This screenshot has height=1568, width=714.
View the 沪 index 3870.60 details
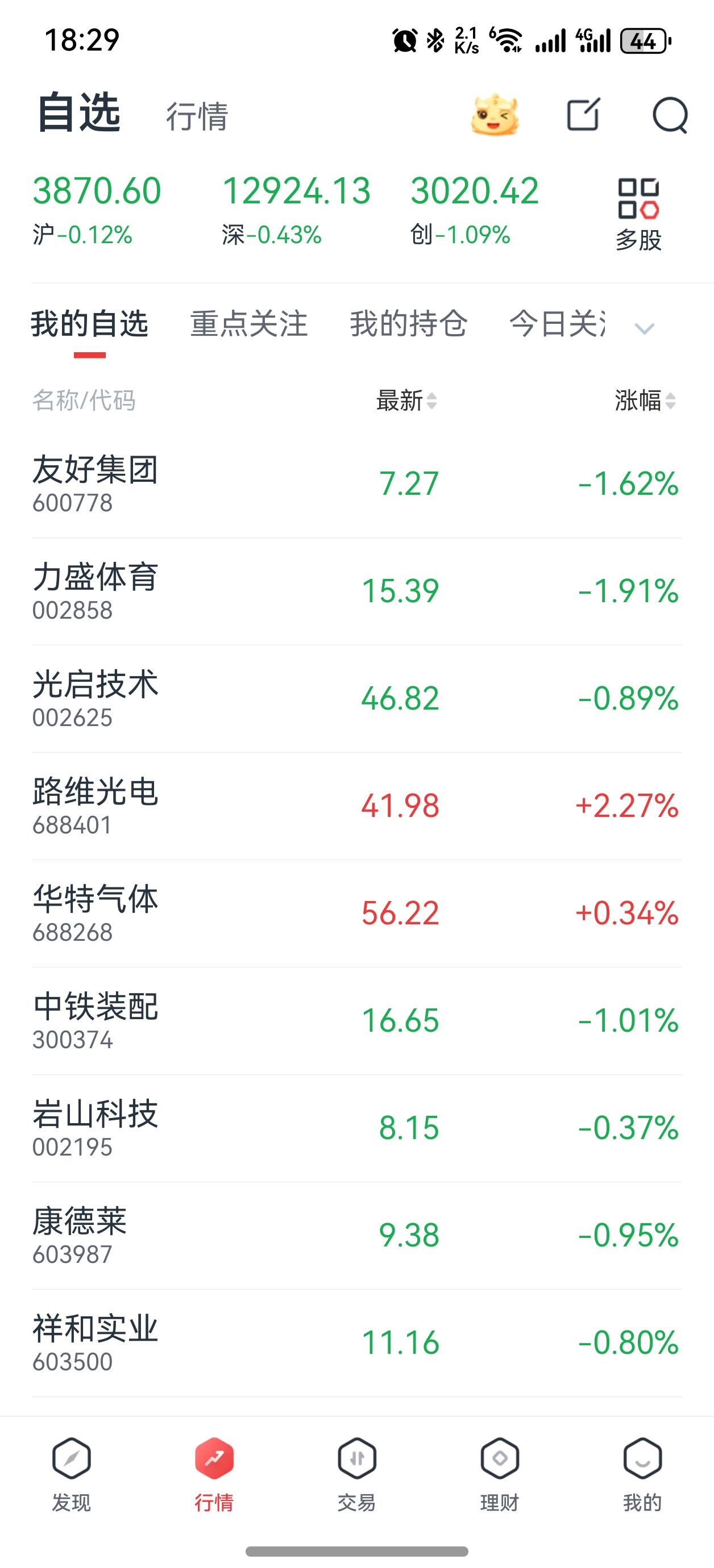96,208
